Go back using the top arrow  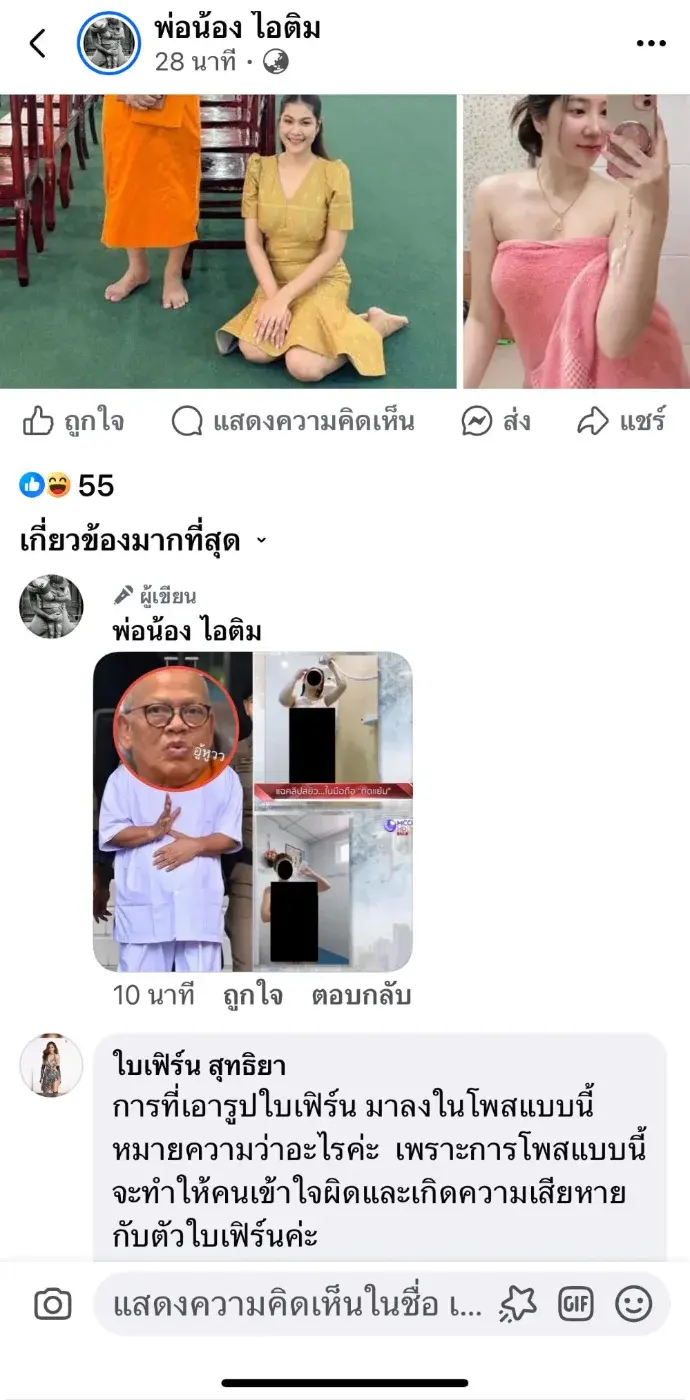38,43
